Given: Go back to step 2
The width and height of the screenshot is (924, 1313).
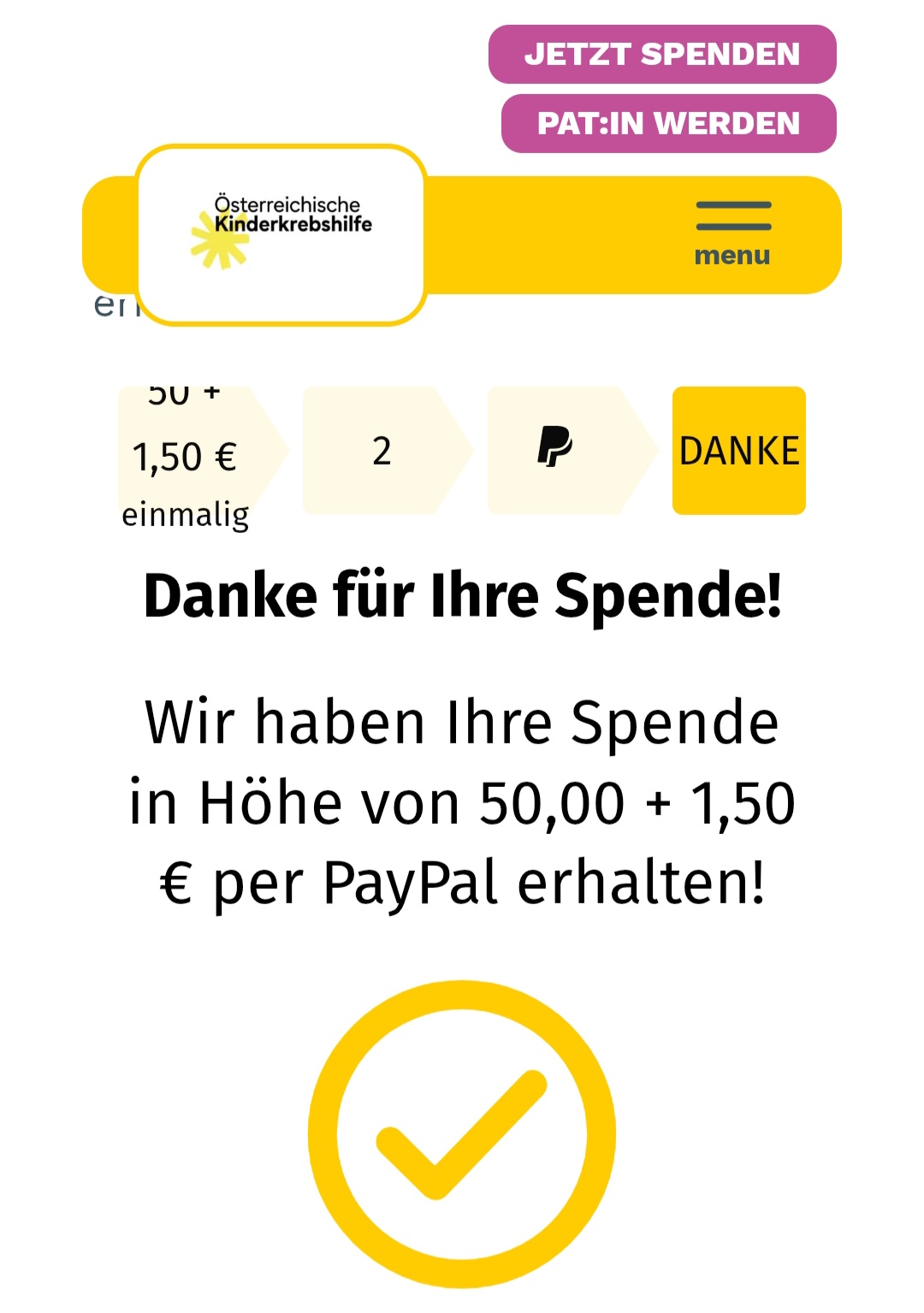Looking at the screenshot, I should (382, 451).
